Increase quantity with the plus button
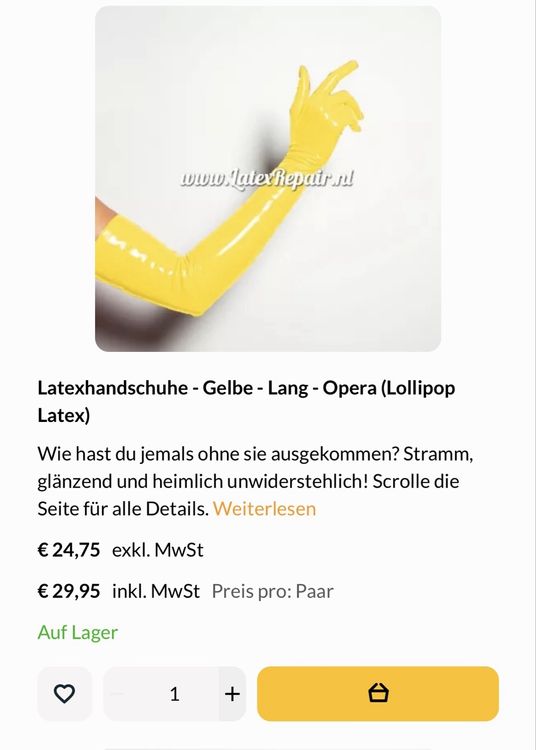 (232, 694)
